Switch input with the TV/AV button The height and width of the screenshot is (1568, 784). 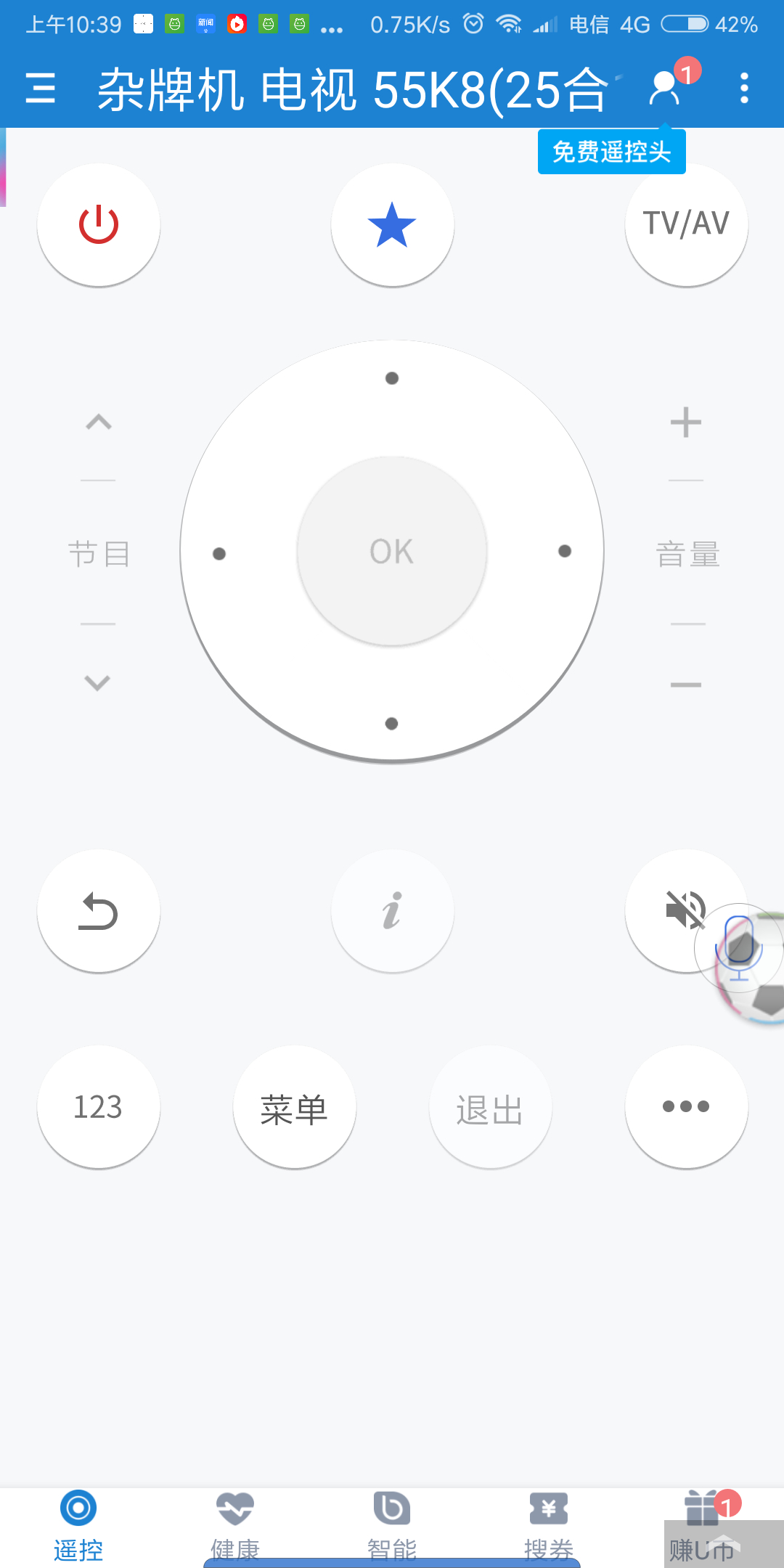686,224
